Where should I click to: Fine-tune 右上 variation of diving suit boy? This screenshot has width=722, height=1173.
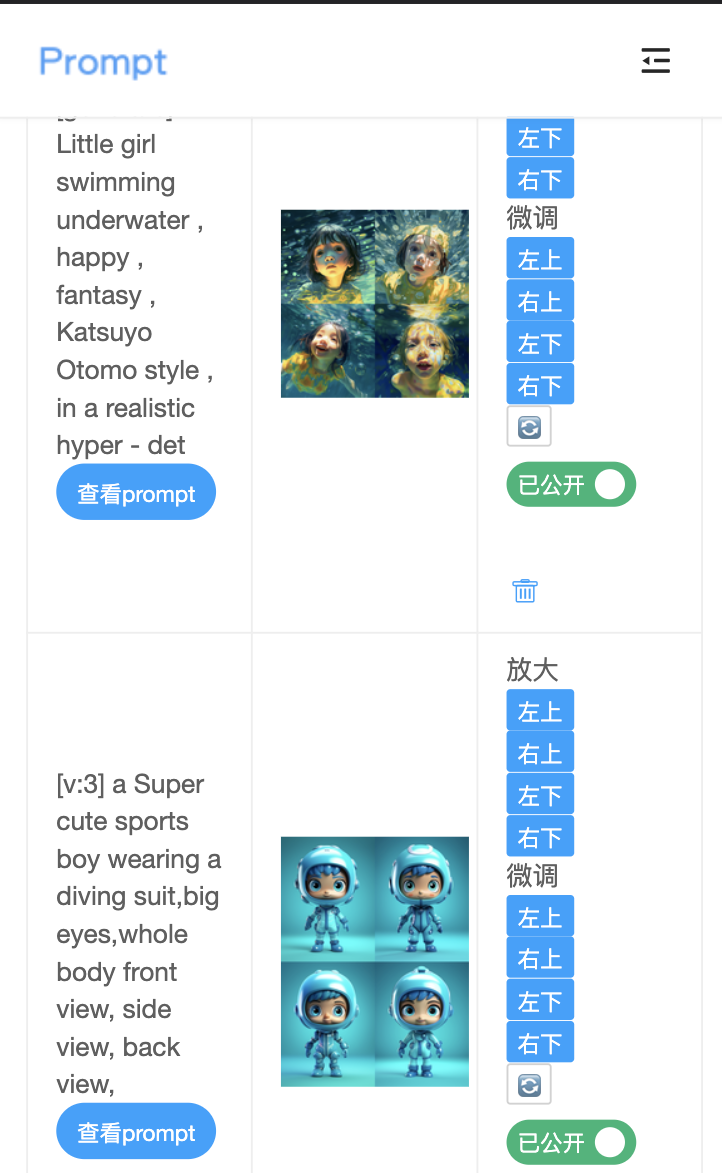tap(540, 959)
